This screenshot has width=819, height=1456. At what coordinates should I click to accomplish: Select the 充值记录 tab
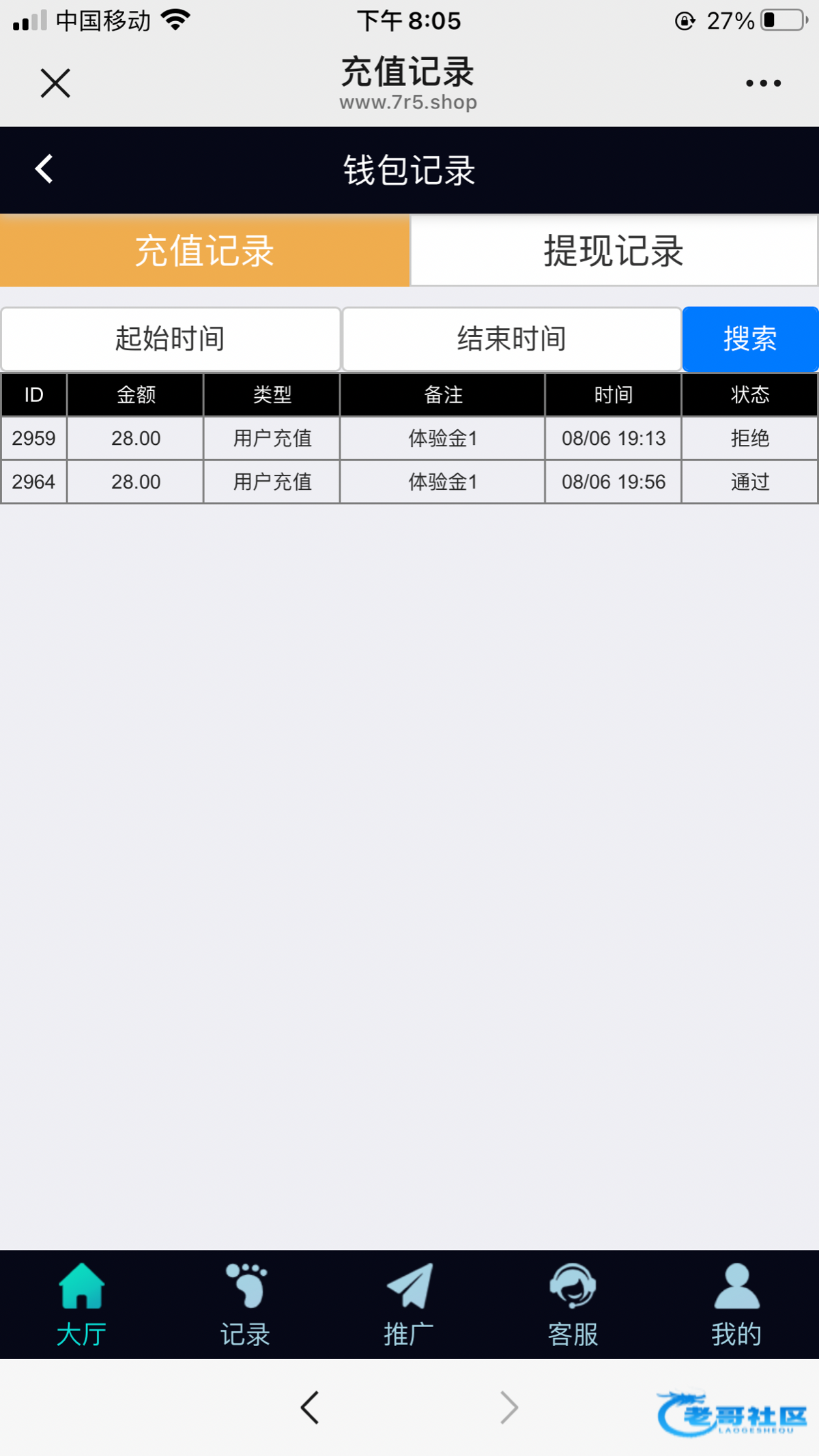(x=205, y=250)
